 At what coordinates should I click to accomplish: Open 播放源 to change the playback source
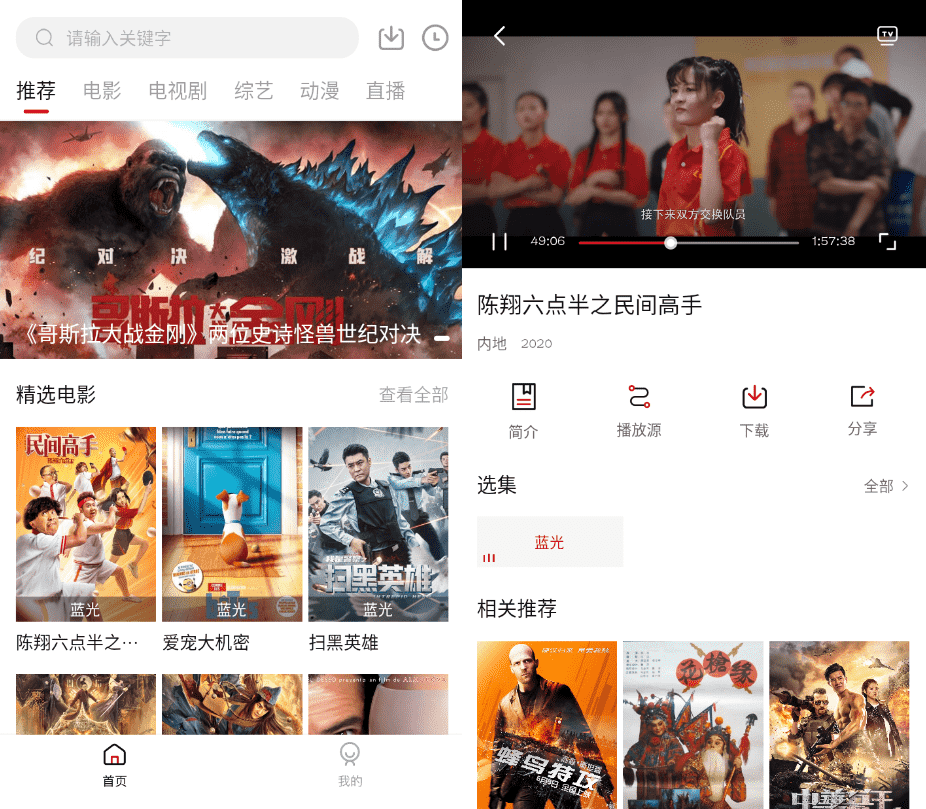(639, 410)
